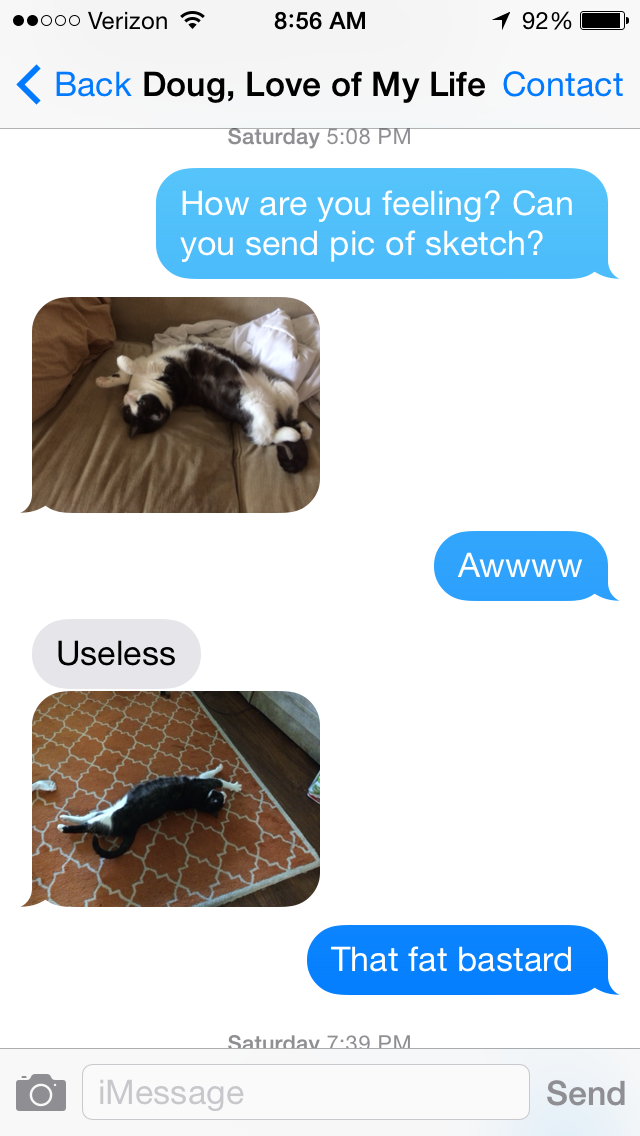Tap the Send button

click(x=585, y=1093)
